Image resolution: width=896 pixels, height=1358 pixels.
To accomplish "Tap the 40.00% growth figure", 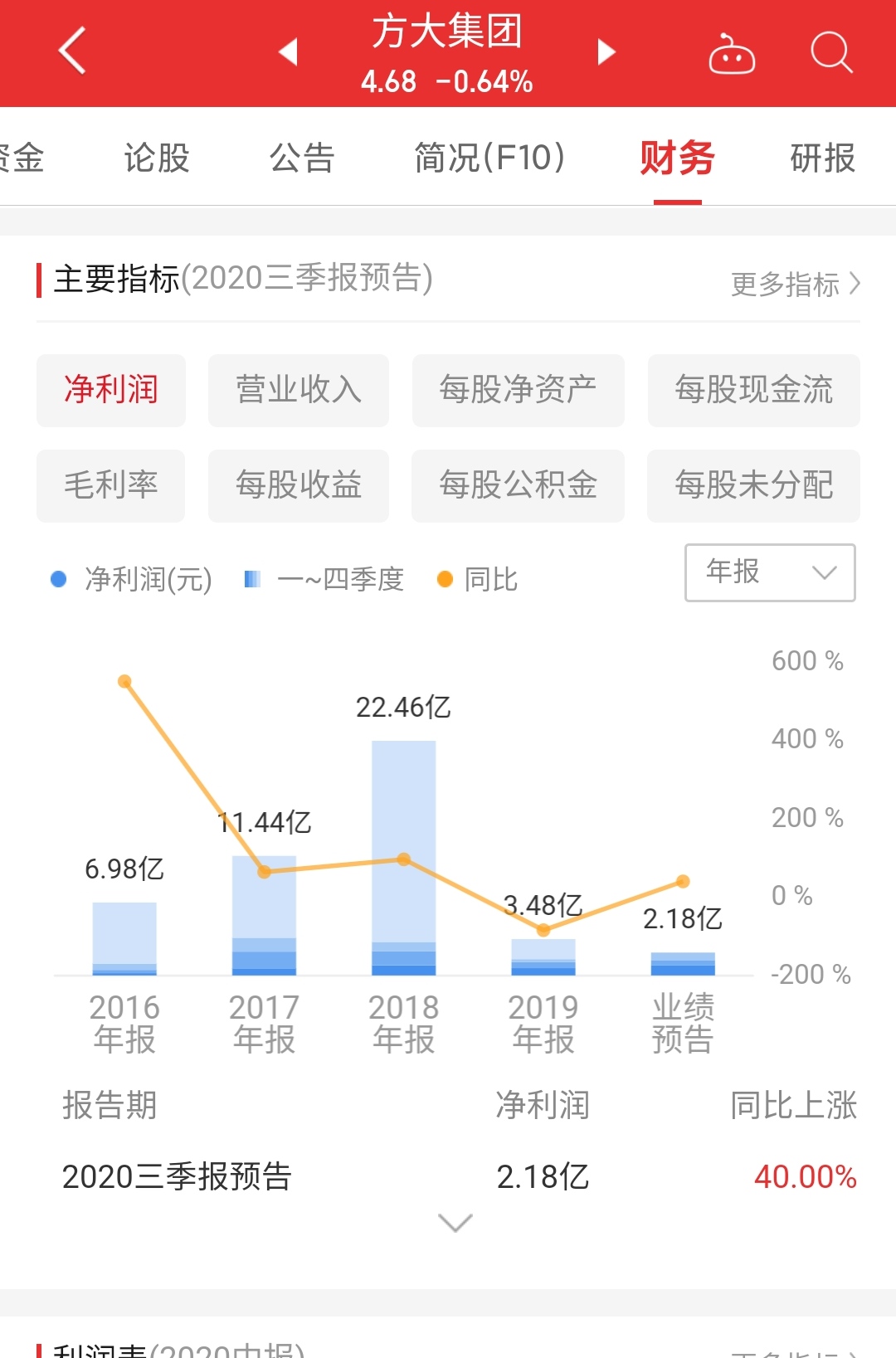I will (x=806, y=1176).
